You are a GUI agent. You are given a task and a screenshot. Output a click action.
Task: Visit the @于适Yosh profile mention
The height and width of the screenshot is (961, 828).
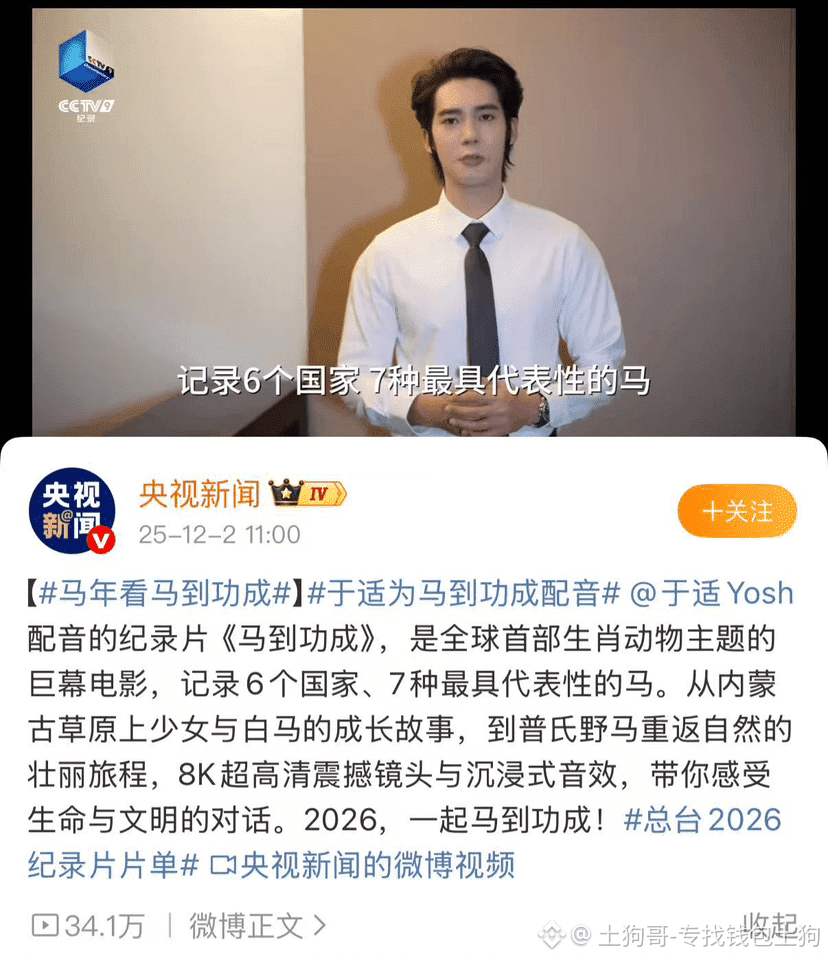710,594
